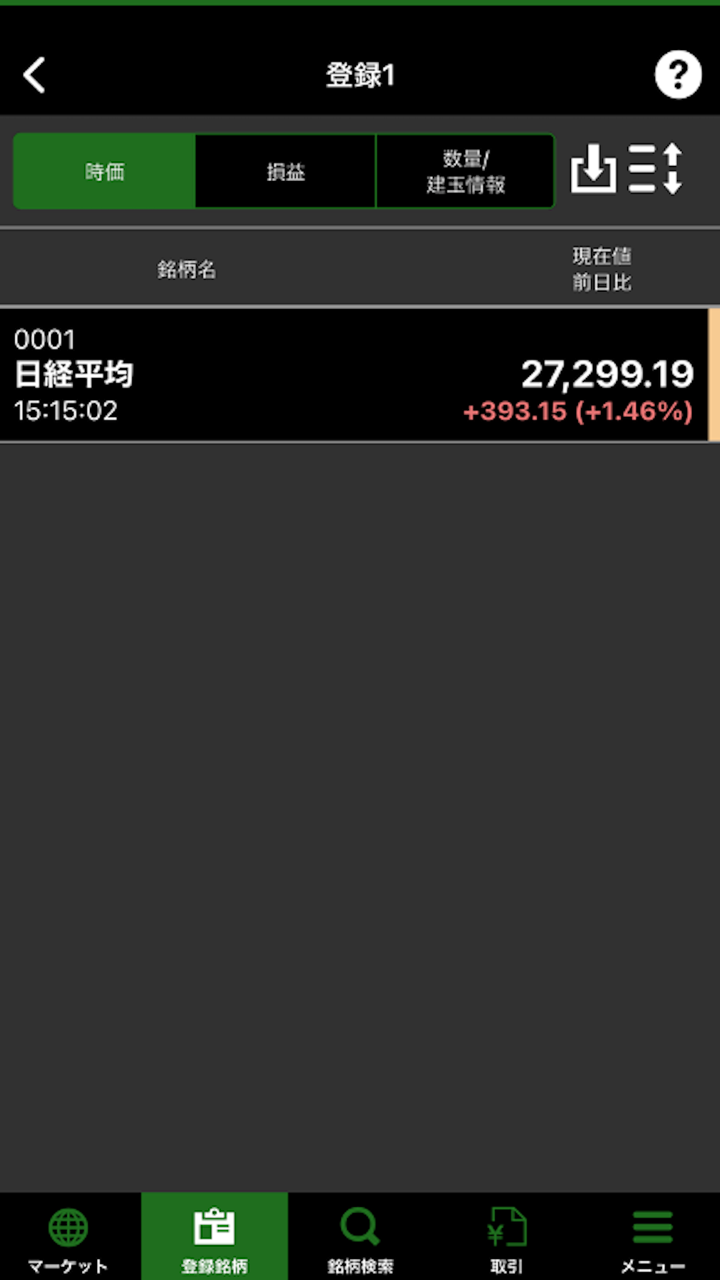The height and width of the screenshot is (1280, 720).
Task: Open the 日経平均 row
Action: click(x=354, y=375)
